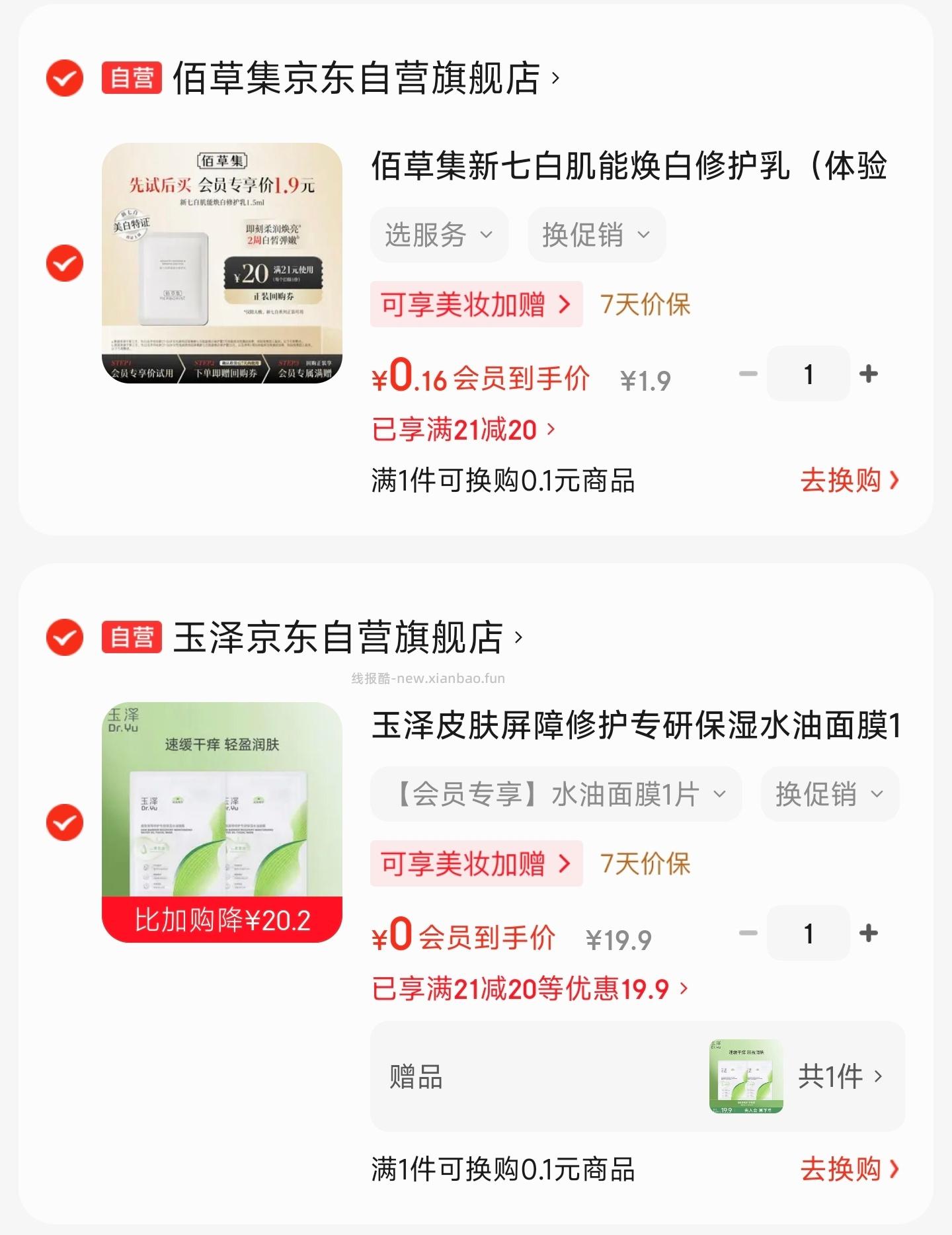Viewport: 952px width, 1235px height.
Task: Open the 【会员专享】水油面膜1片 spec dropdown
Action: click(556, 794)
